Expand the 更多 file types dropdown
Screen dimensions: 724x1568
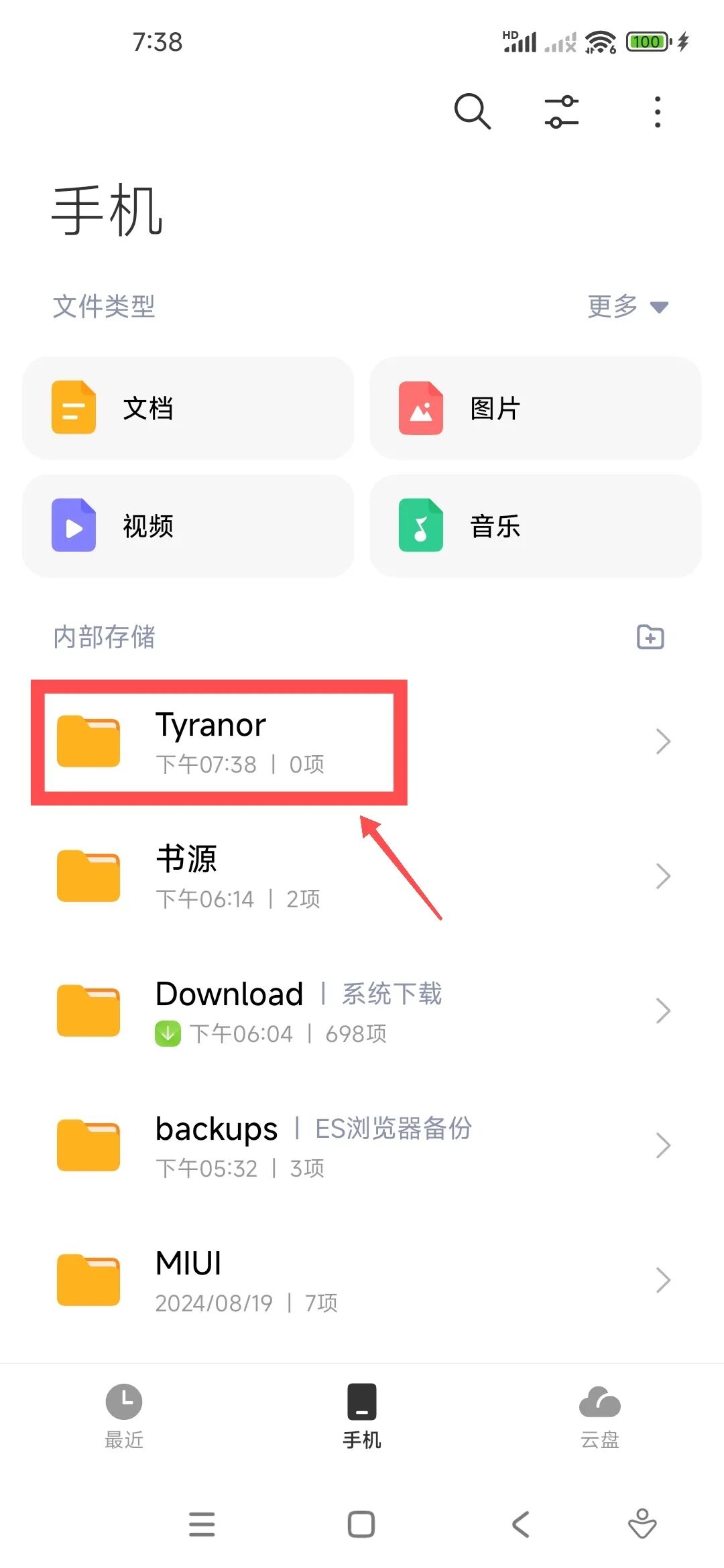tap(627, 307)
